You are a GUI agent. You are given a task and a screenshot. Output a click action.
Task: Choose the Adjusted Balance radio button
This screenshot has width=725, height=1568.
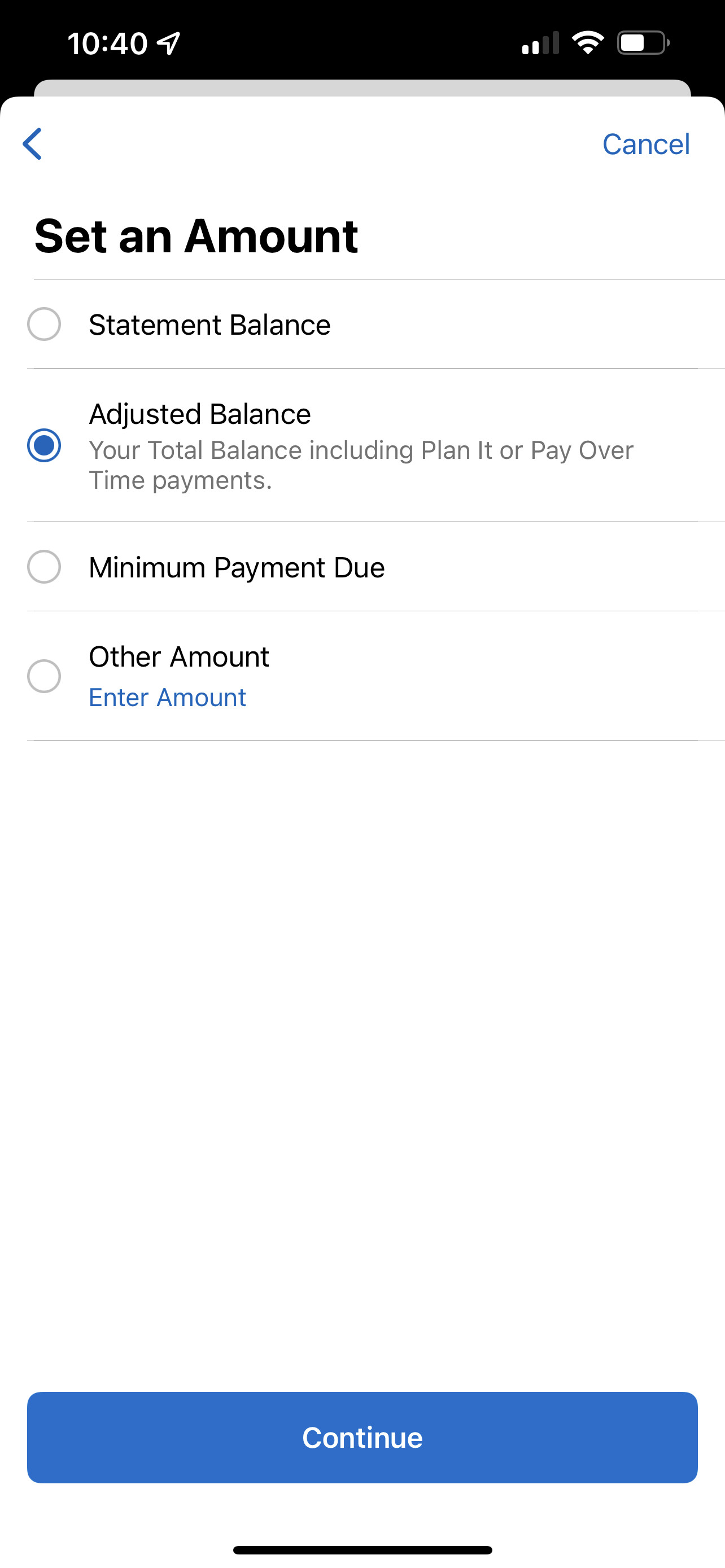coord(44,445)
